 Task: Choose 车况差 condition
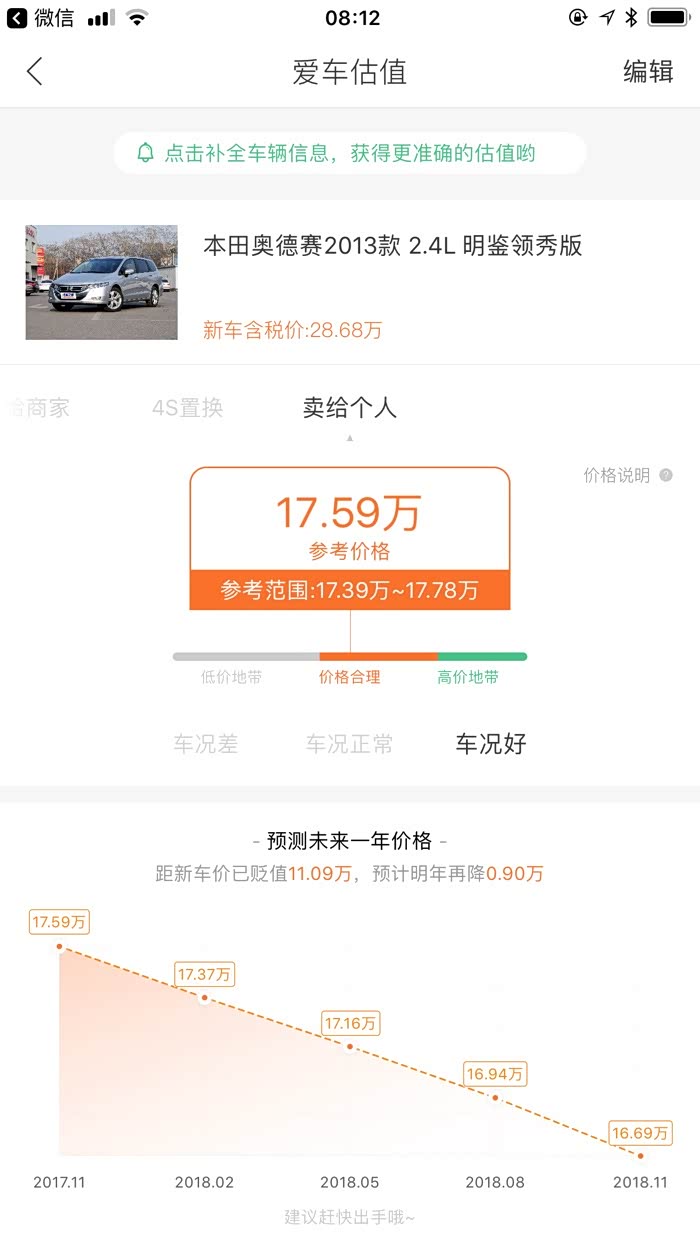point(206,744)
